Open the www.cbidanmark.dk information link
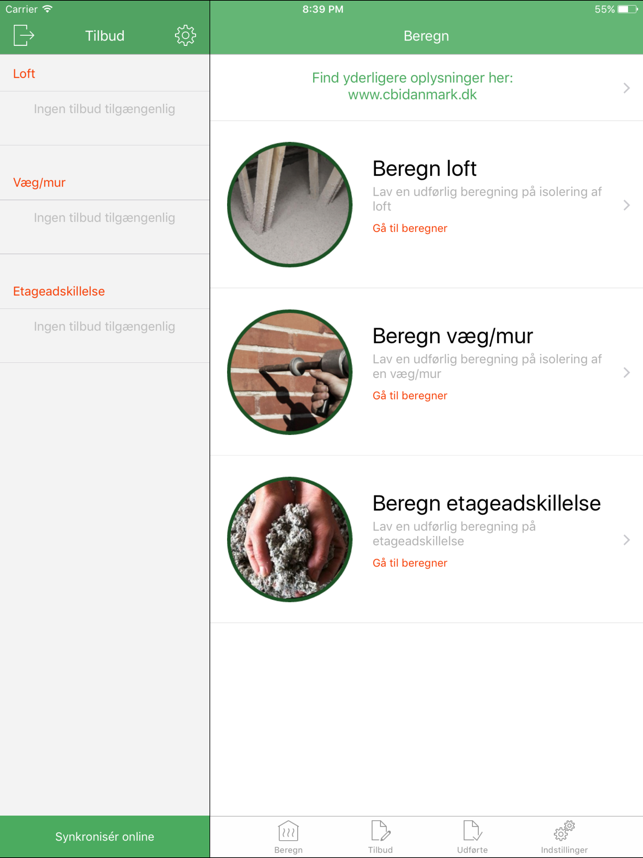This screenshot has height=858, width=643. [413, 87]
